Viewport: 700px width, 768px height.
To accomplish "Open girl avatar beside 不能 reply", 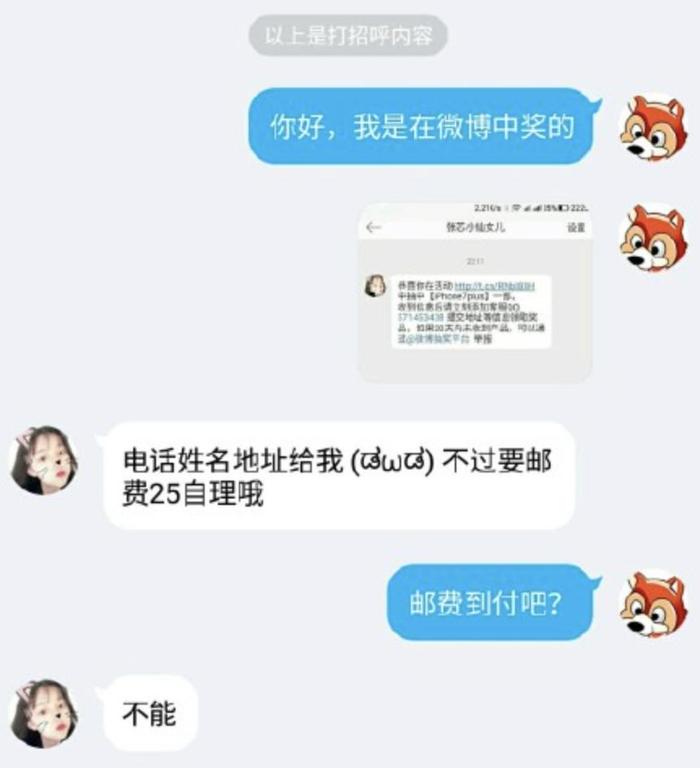I will [44, 713].
